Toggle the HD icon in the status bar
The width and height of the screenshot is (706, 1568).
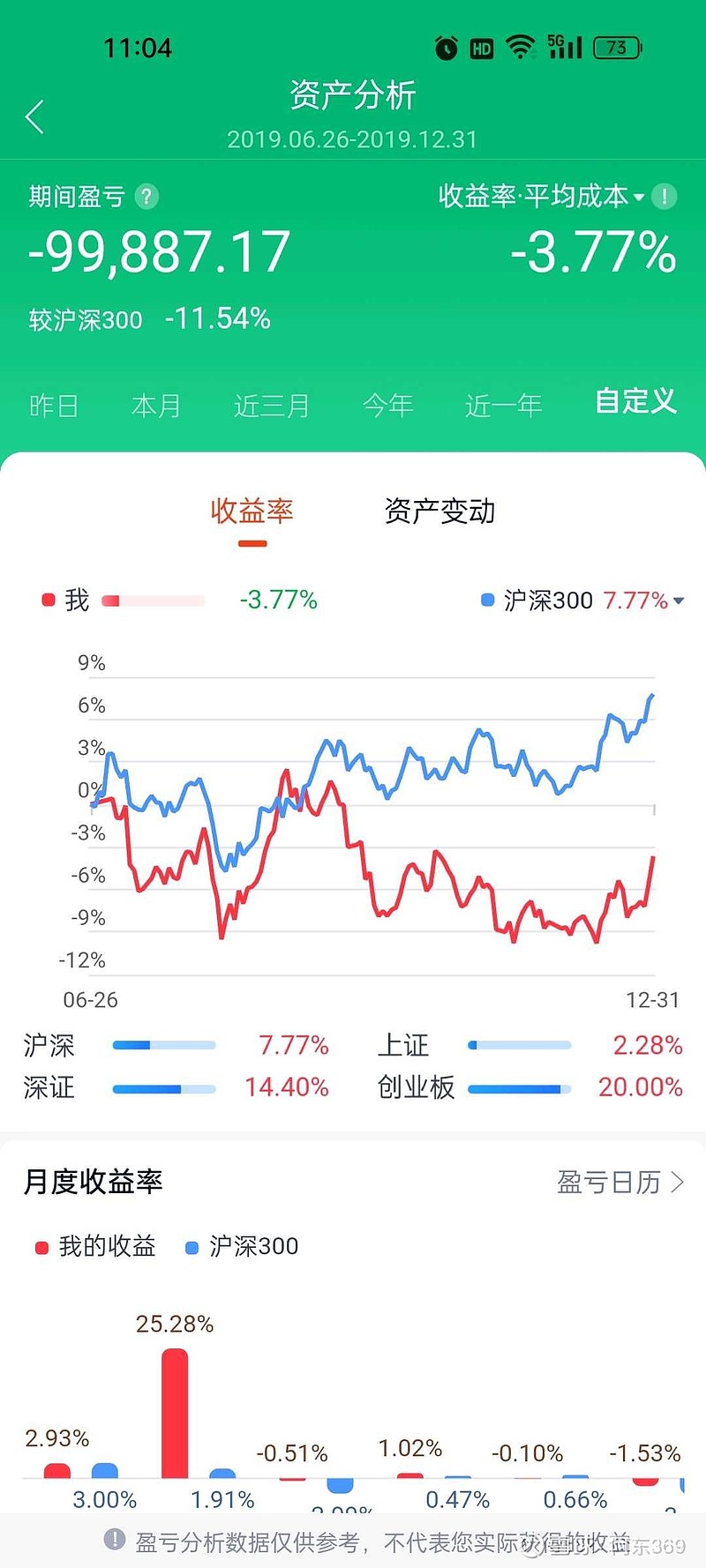click(481, 48)
